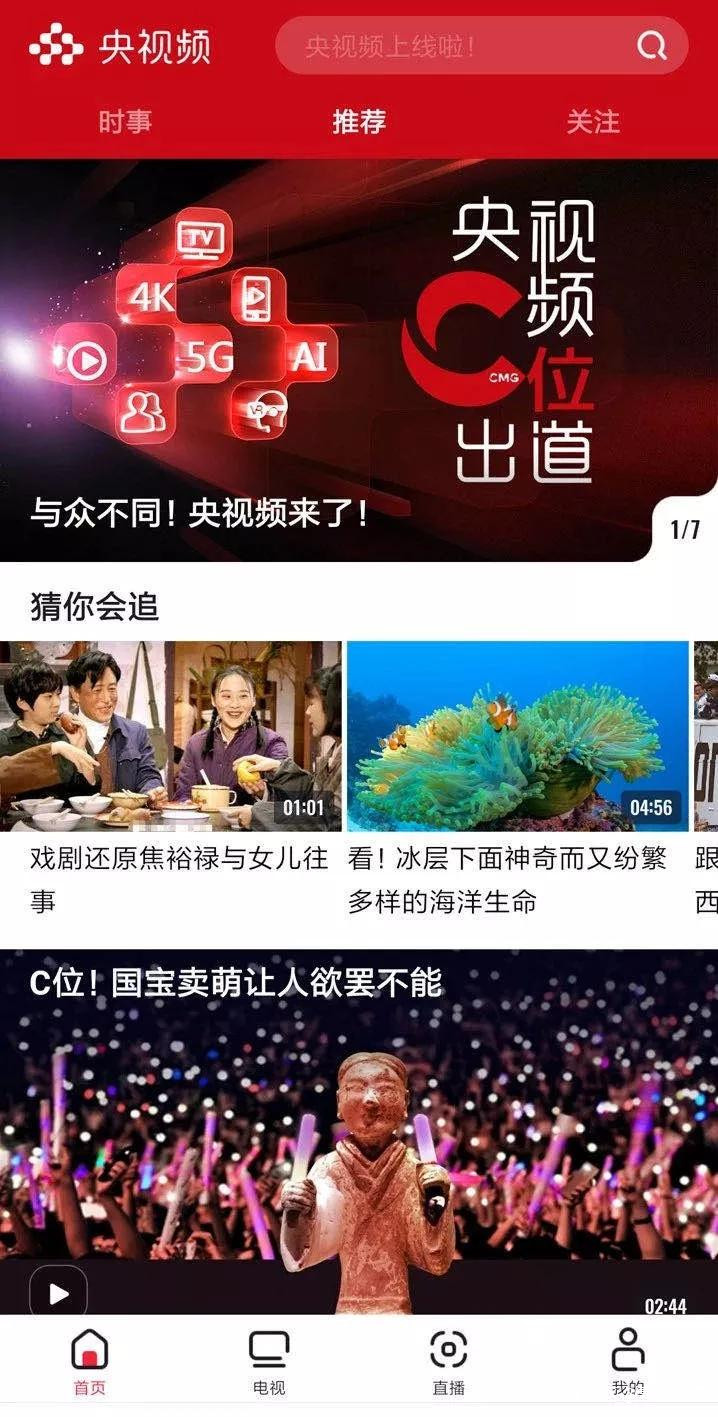Switch to the 时事 tab
Image resolution: width=718 pixels, height=1417 pixels.
point(125,122)
